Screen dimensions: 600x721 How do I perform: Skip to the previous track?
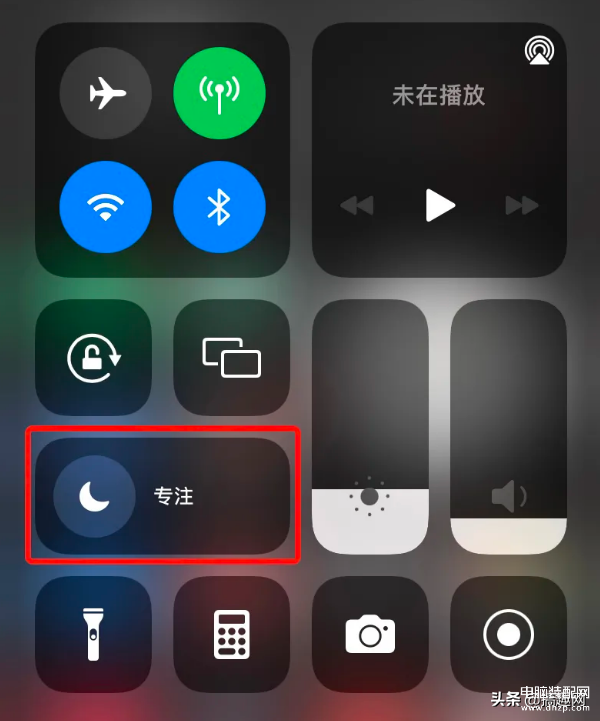(x=357, y=206)
